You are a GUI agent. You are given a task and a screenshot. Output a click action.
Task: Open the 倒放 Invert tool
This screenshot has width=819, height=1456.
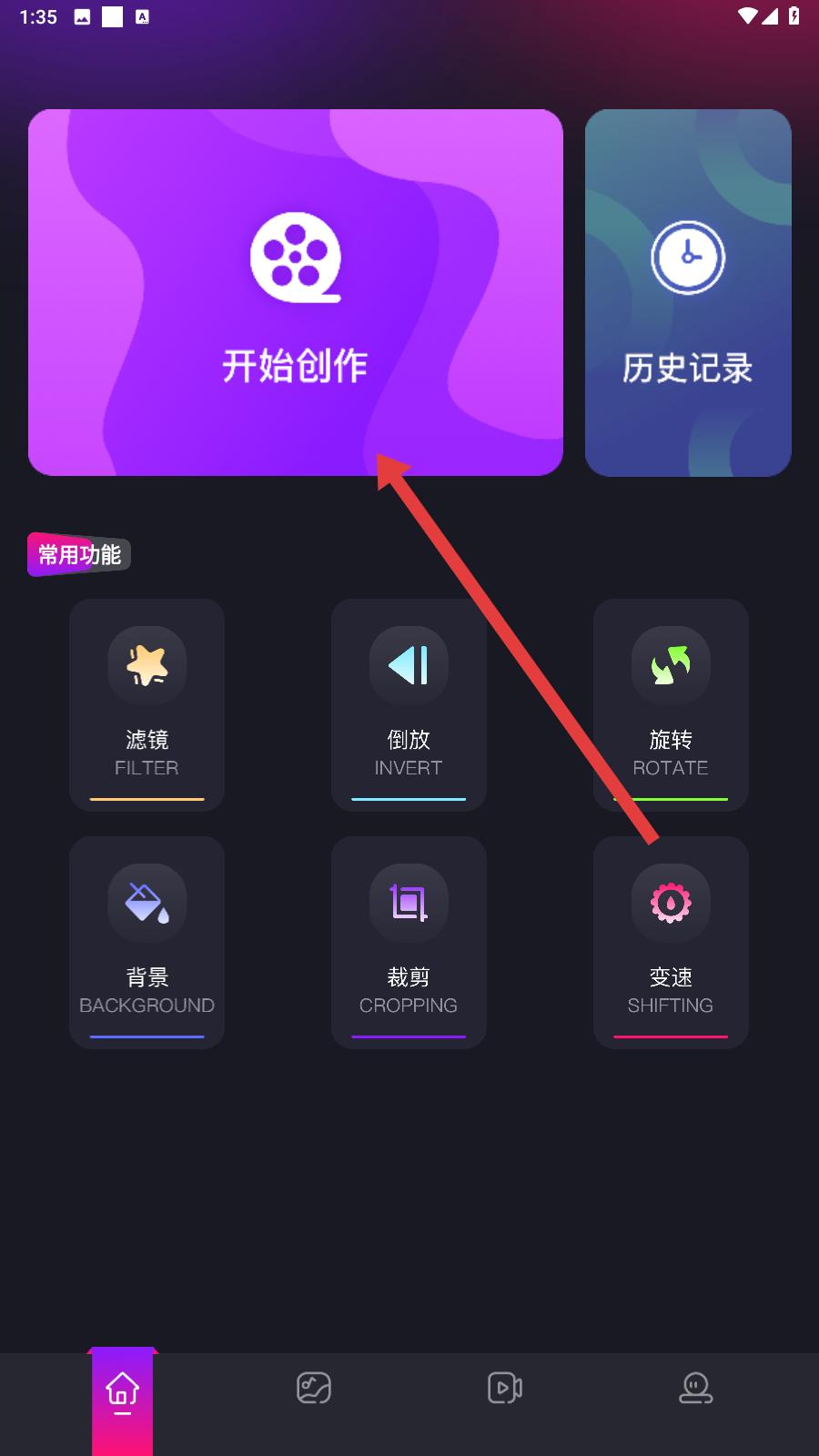point(409,704)
